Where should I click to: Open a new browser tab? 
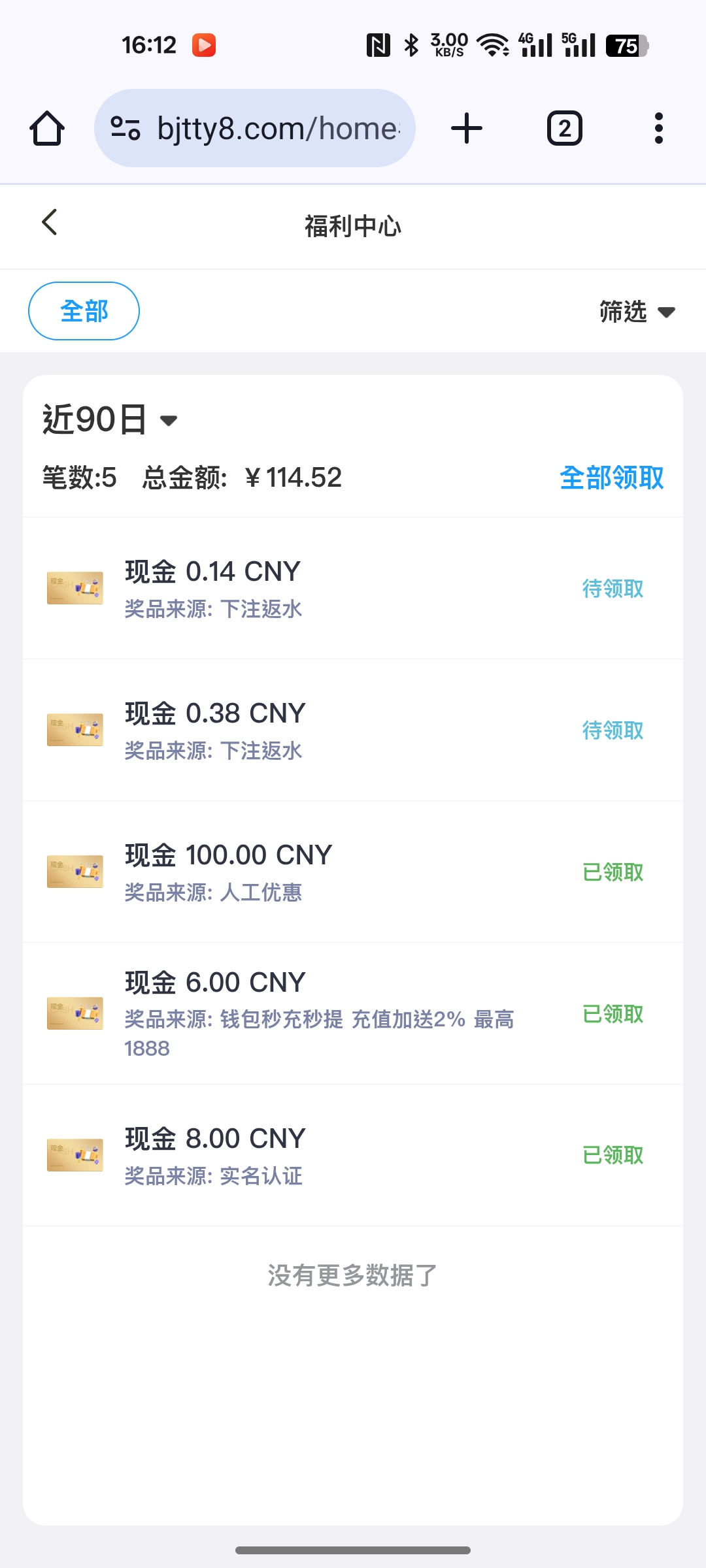tap(467, 128)
